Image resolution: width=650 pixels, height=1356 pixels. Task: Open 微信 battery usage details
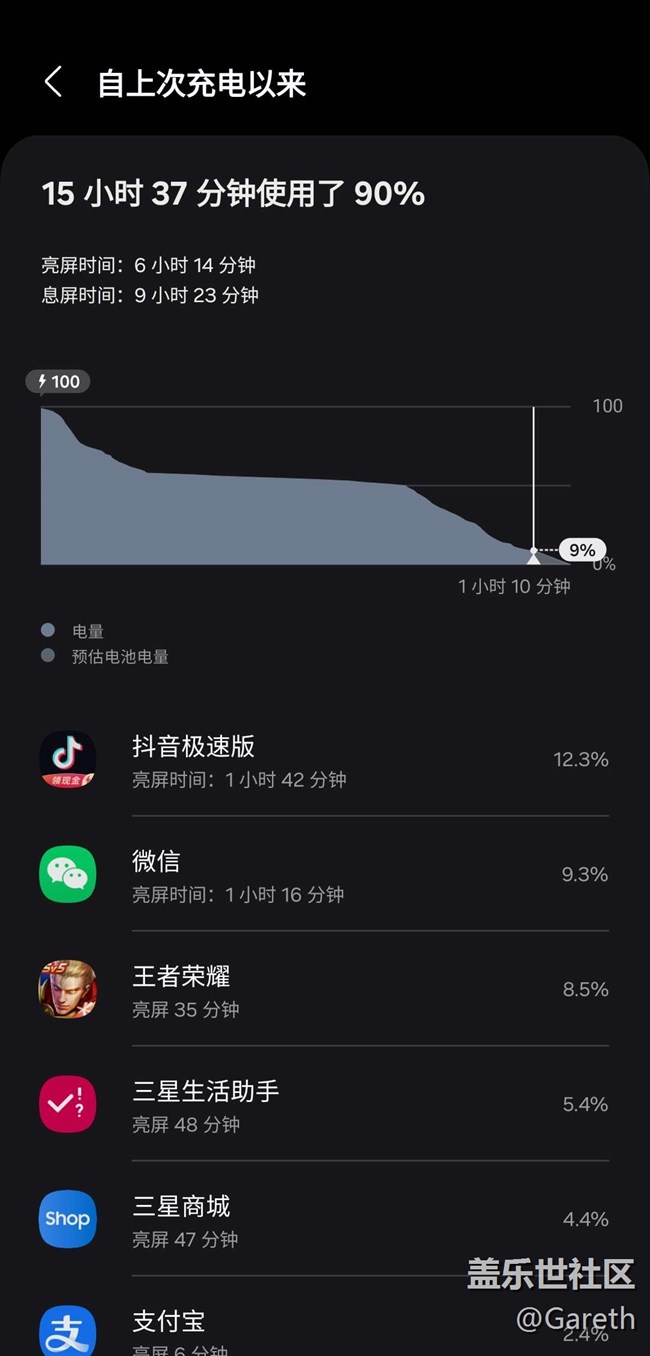coord(325,874)
